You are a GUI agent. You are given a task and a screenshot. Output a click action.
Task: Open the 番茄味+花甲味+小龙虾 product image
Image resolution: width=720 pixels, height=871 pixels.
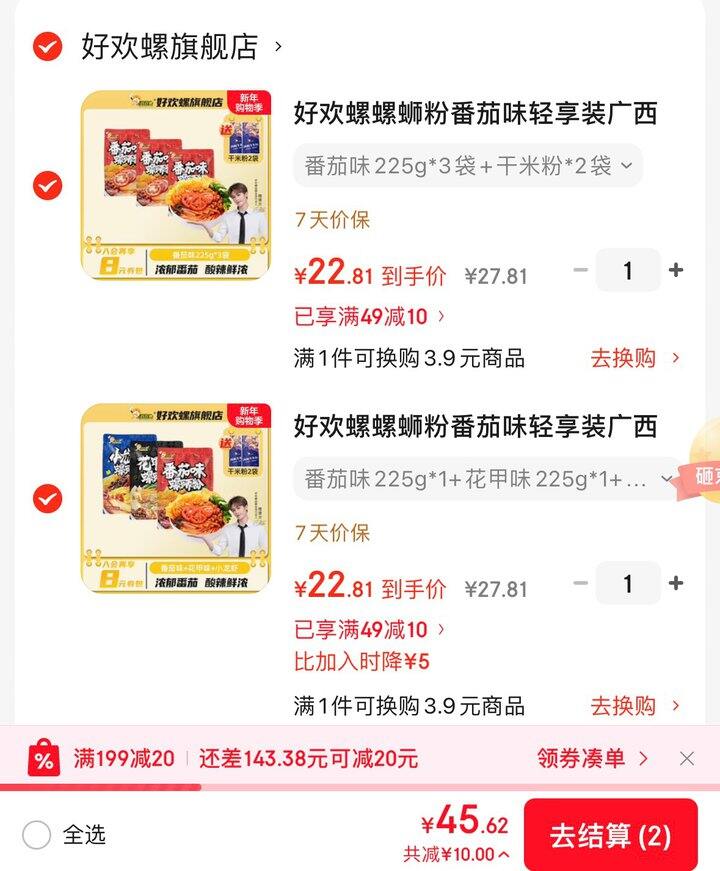click(176, 498)
